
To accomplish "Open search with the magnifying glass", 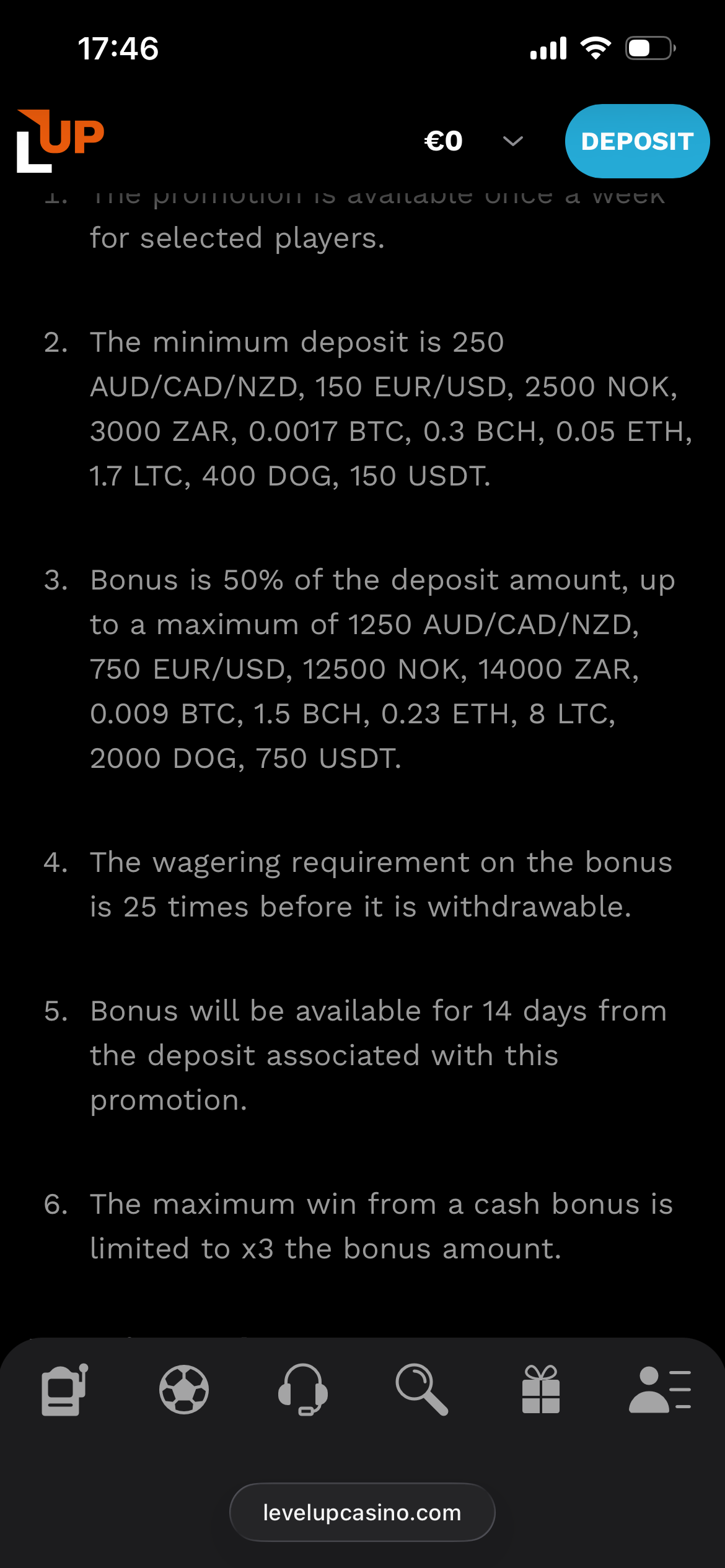I will [422, 1390].
